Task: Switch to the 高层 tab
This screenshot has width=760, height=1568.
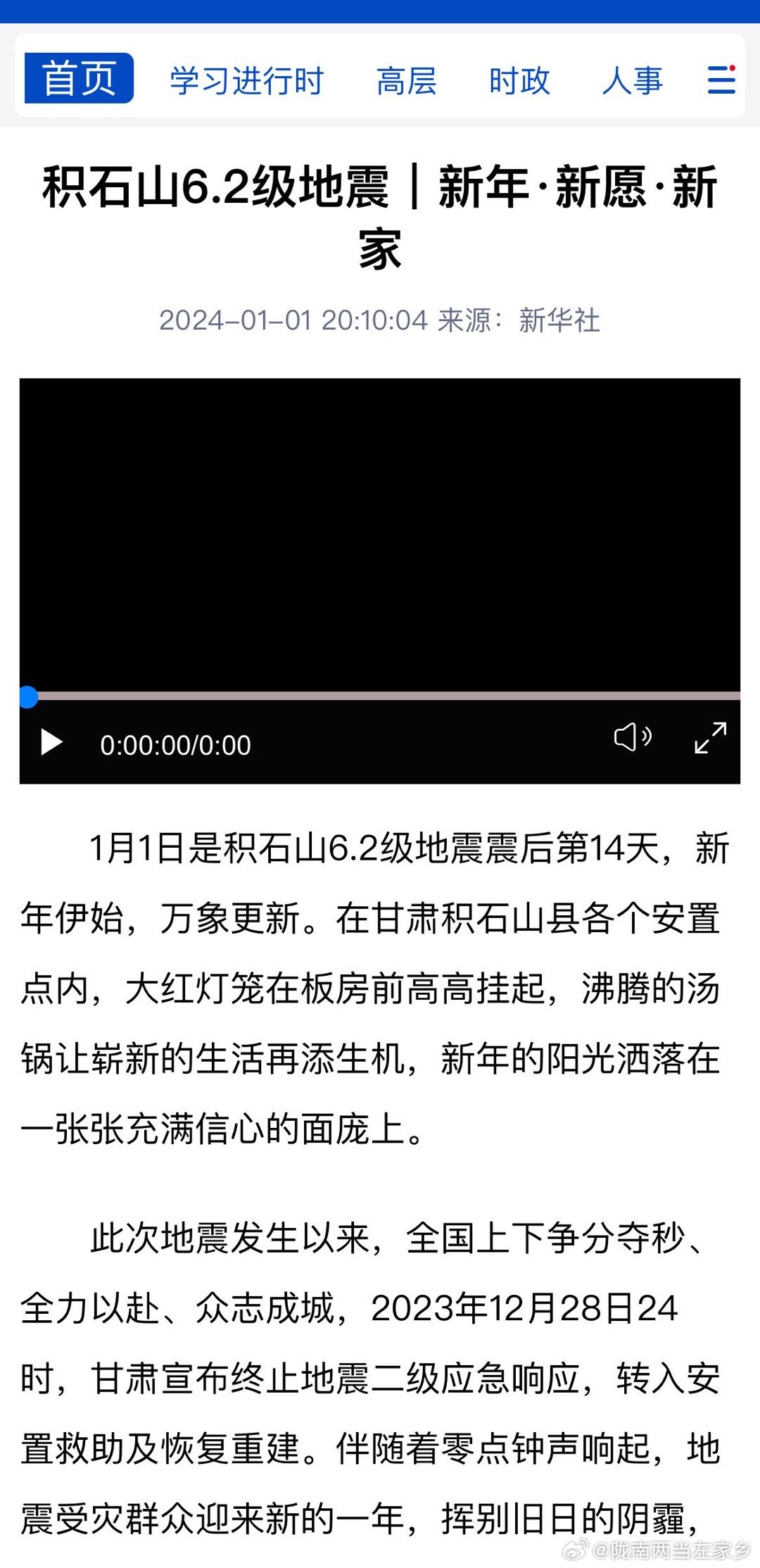Action: pyautogui.click(x=407, y=80)
